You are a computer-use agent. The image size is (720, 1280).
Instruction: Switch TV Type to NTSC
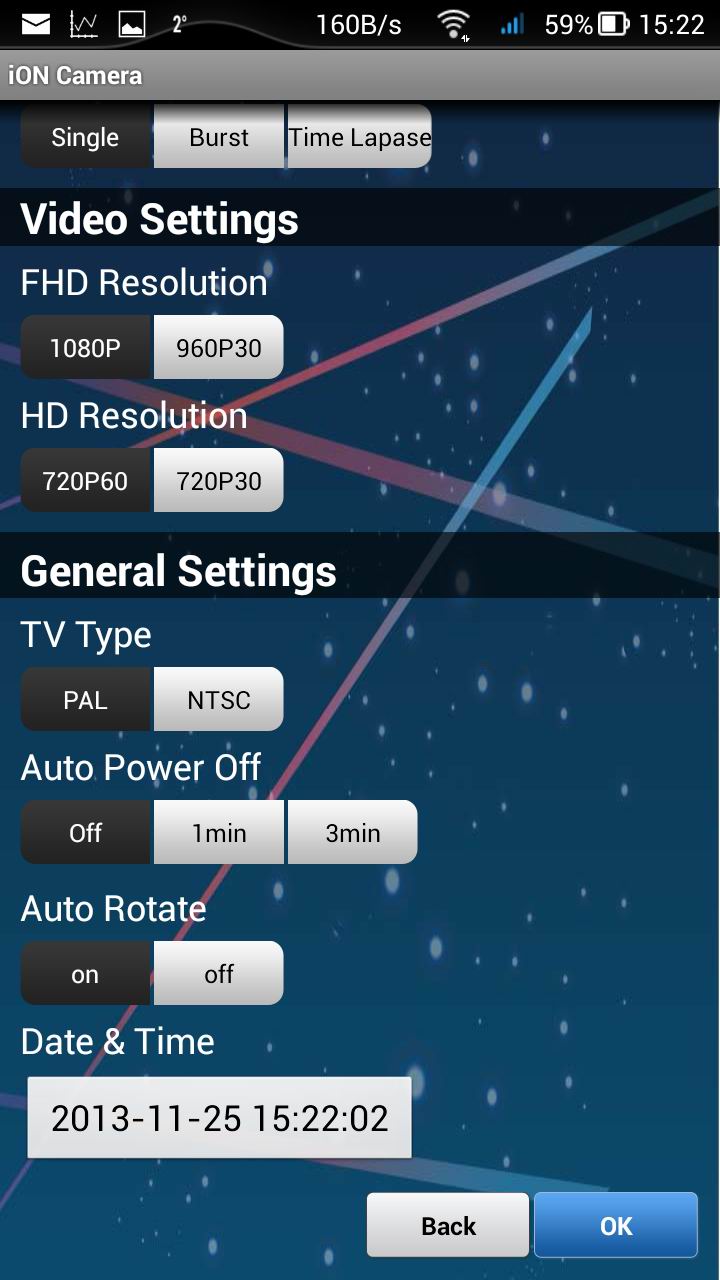[219, 700]
